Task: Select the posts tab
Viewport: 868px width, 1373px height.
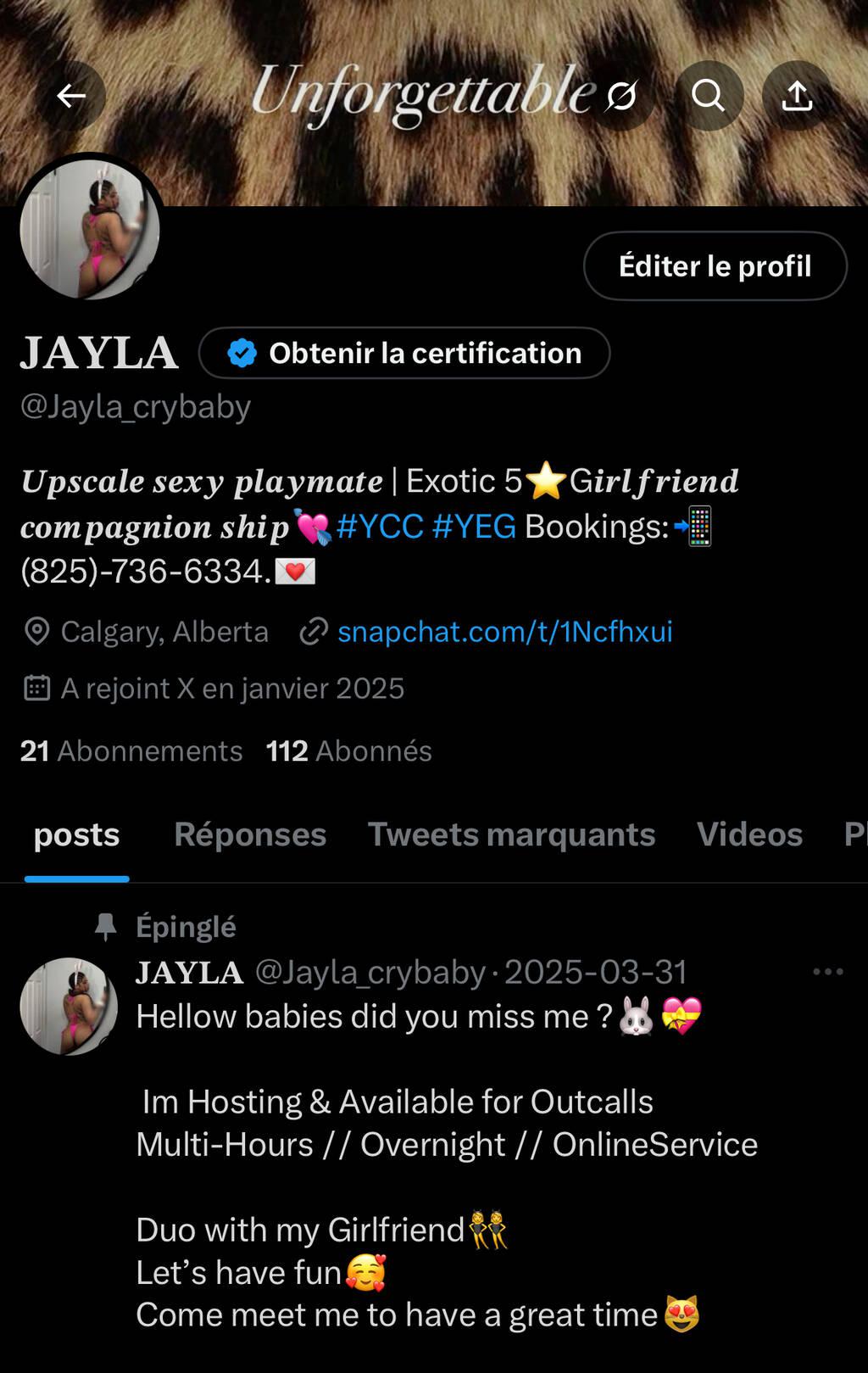Action: [76, 834]
